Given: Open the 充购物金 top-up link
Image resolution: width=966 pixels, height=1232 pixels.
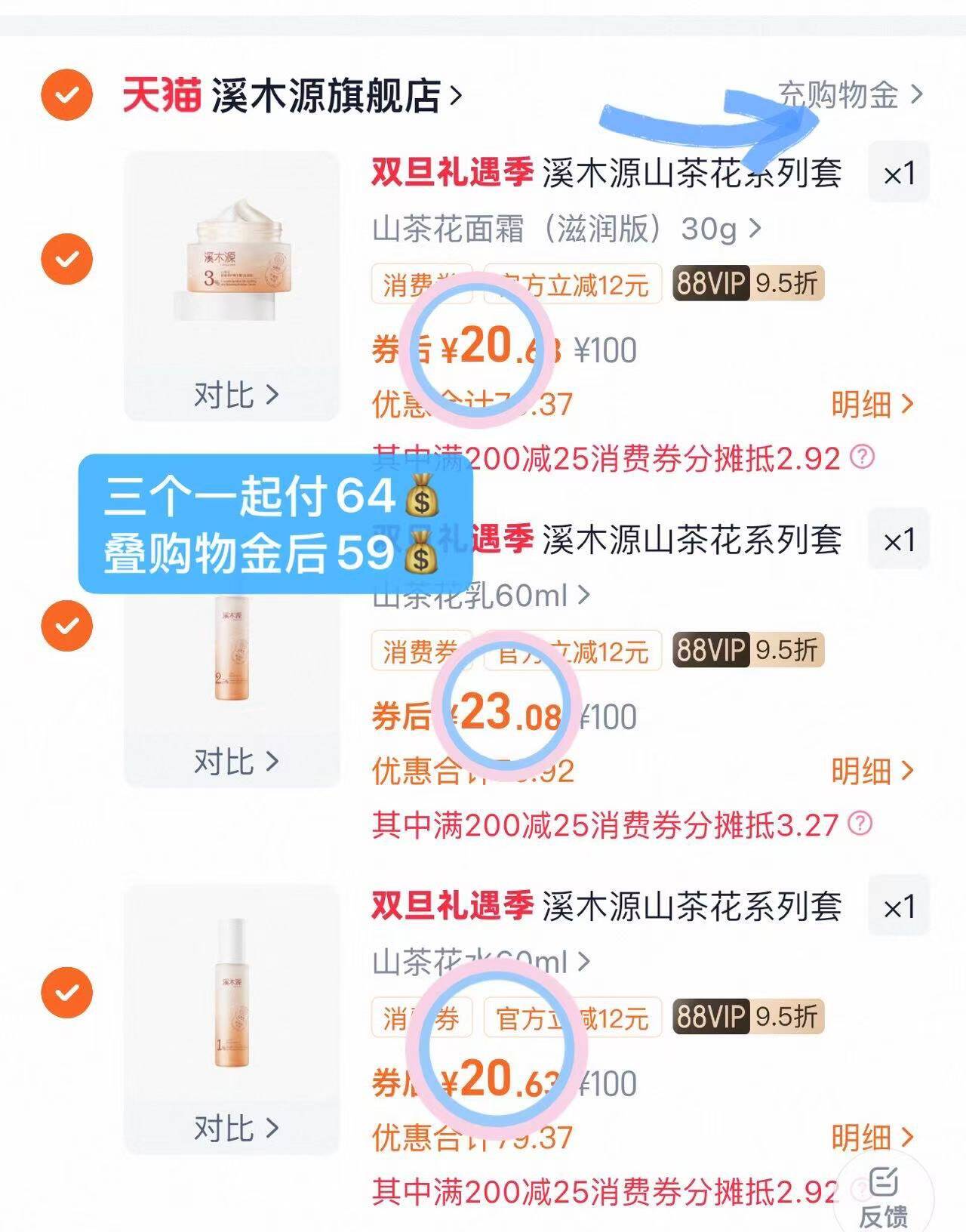Looking at the screenshot, I should pyautogui.click(x=851, y=94).
